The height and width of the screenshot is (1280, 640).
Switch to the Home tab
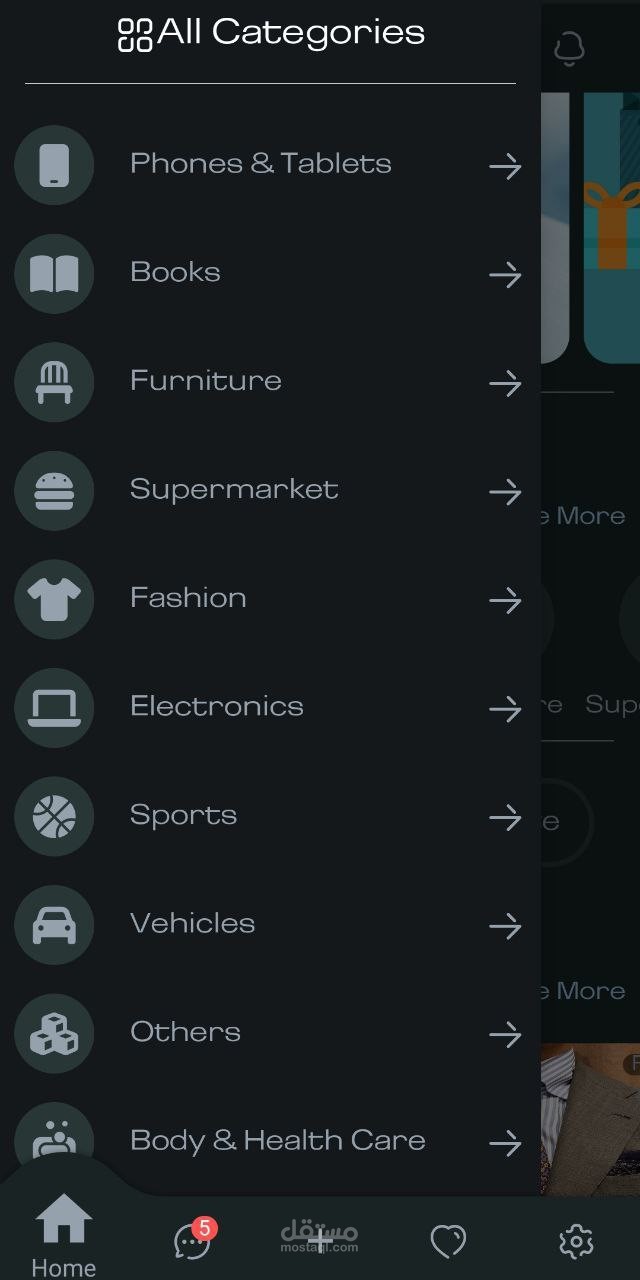(x=63, y=1235)
